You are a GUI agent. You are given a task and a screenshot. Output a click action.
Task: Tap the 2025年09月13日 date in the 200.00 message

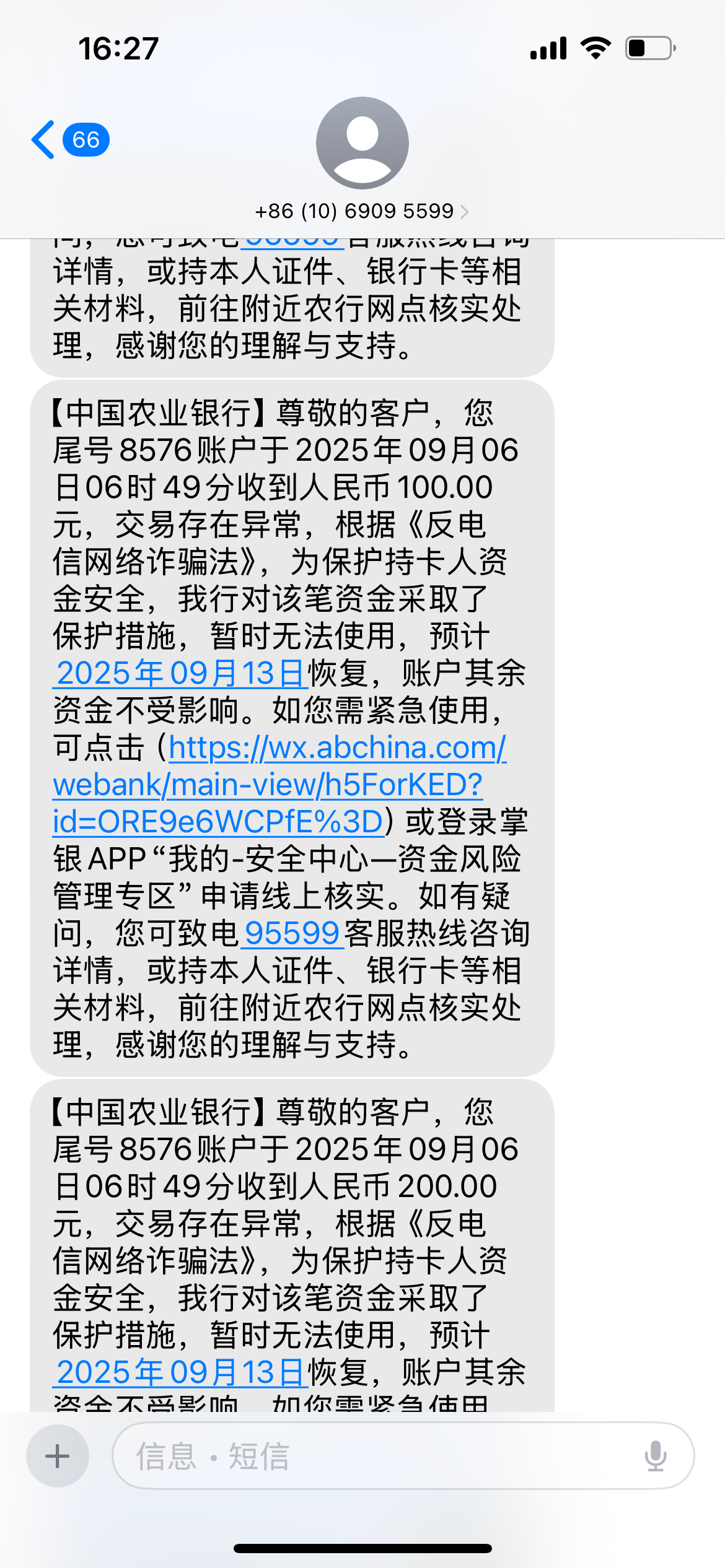click(x=180, y=1372)
